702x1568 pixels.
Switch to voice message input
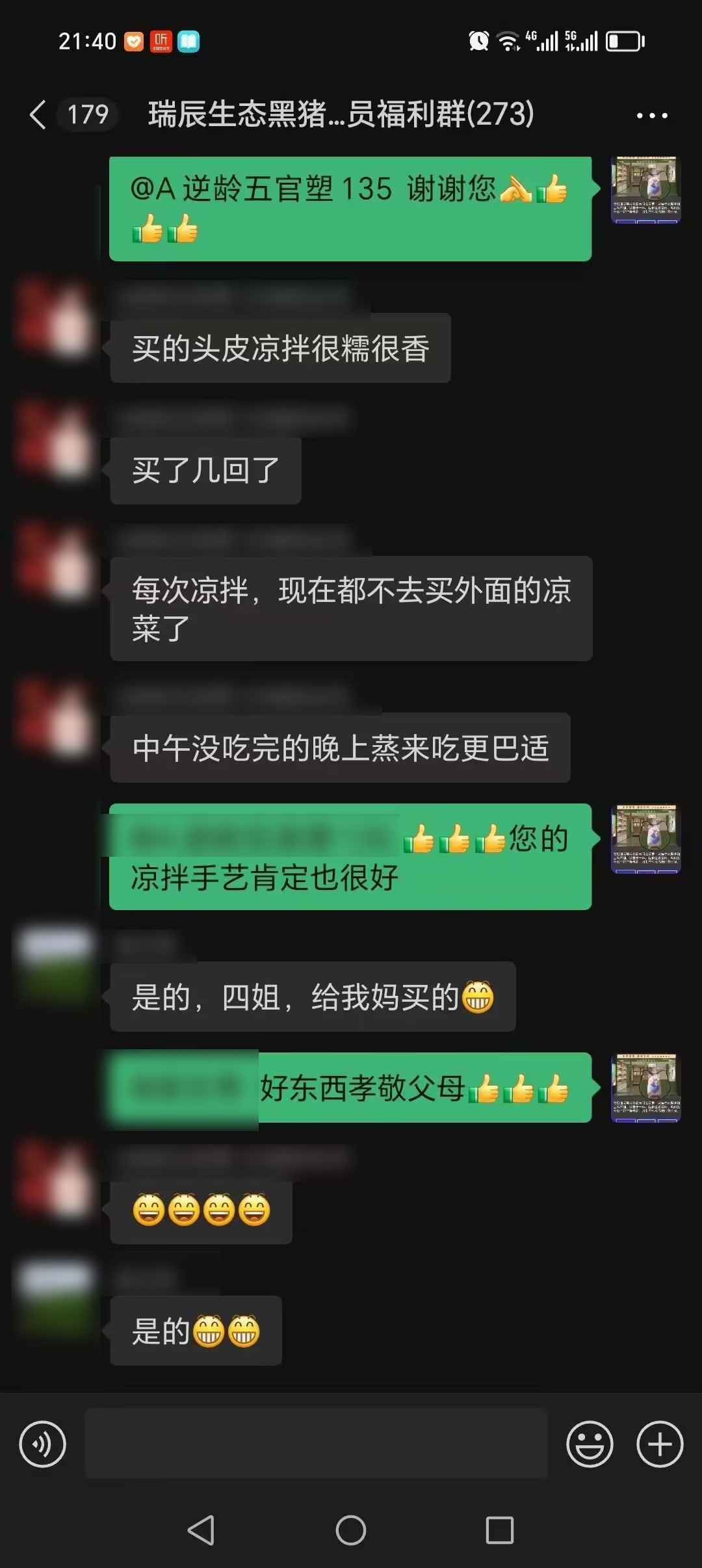(x=43, y=1444)
